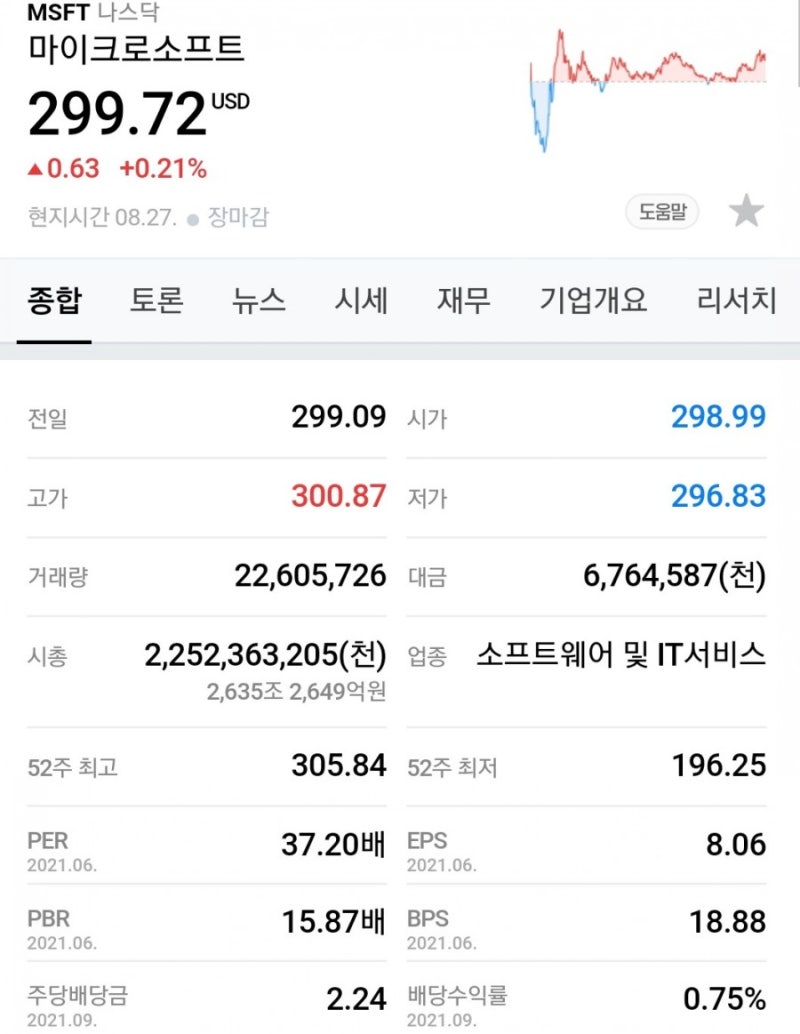This screenshot has width=800, height=1034.
Task: Select the currently active 종합 tab
Action: pos(54,300)
